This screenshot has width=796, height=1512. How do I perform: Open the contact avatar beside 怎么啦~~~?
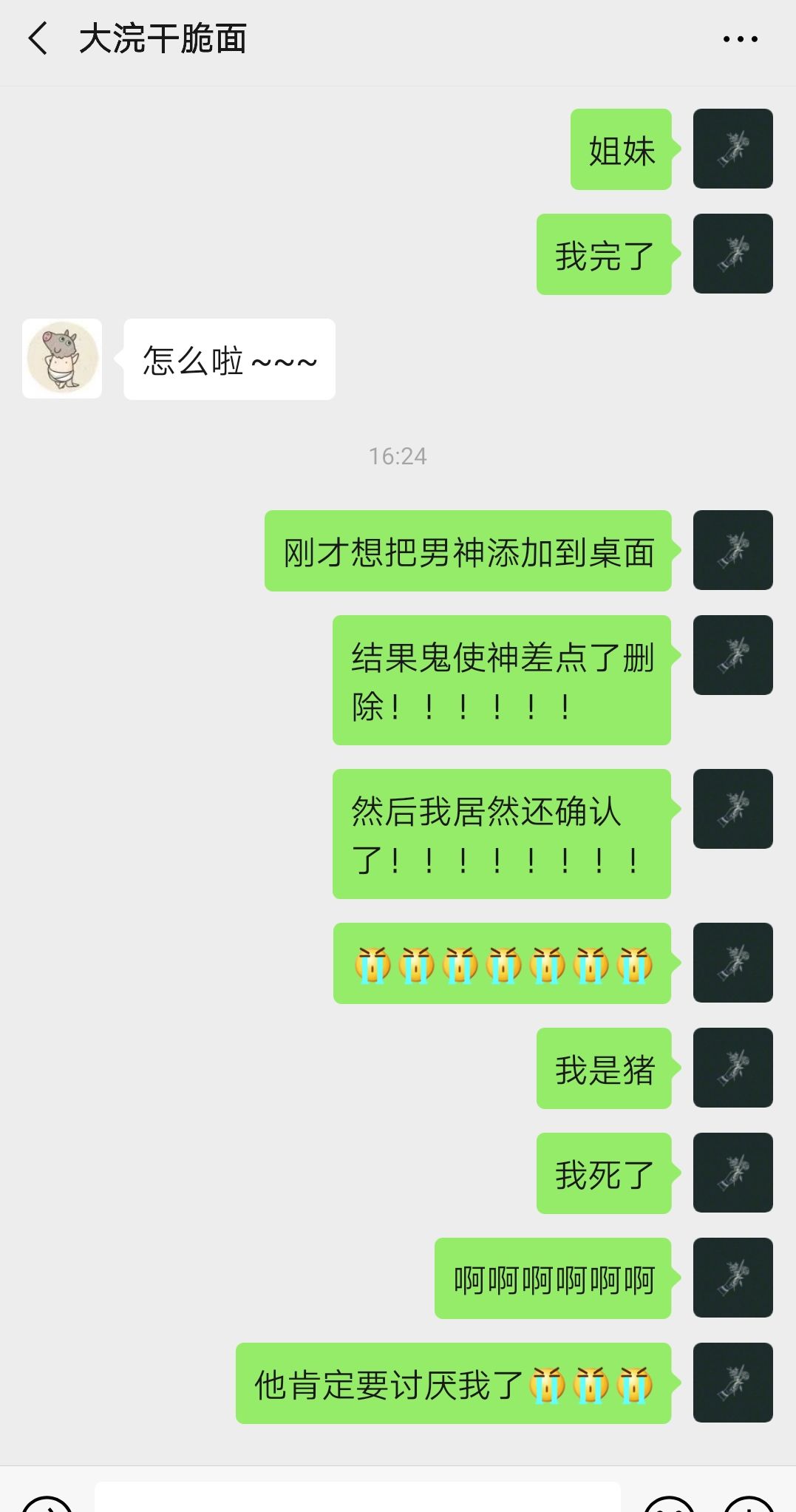tap(62, 359)
